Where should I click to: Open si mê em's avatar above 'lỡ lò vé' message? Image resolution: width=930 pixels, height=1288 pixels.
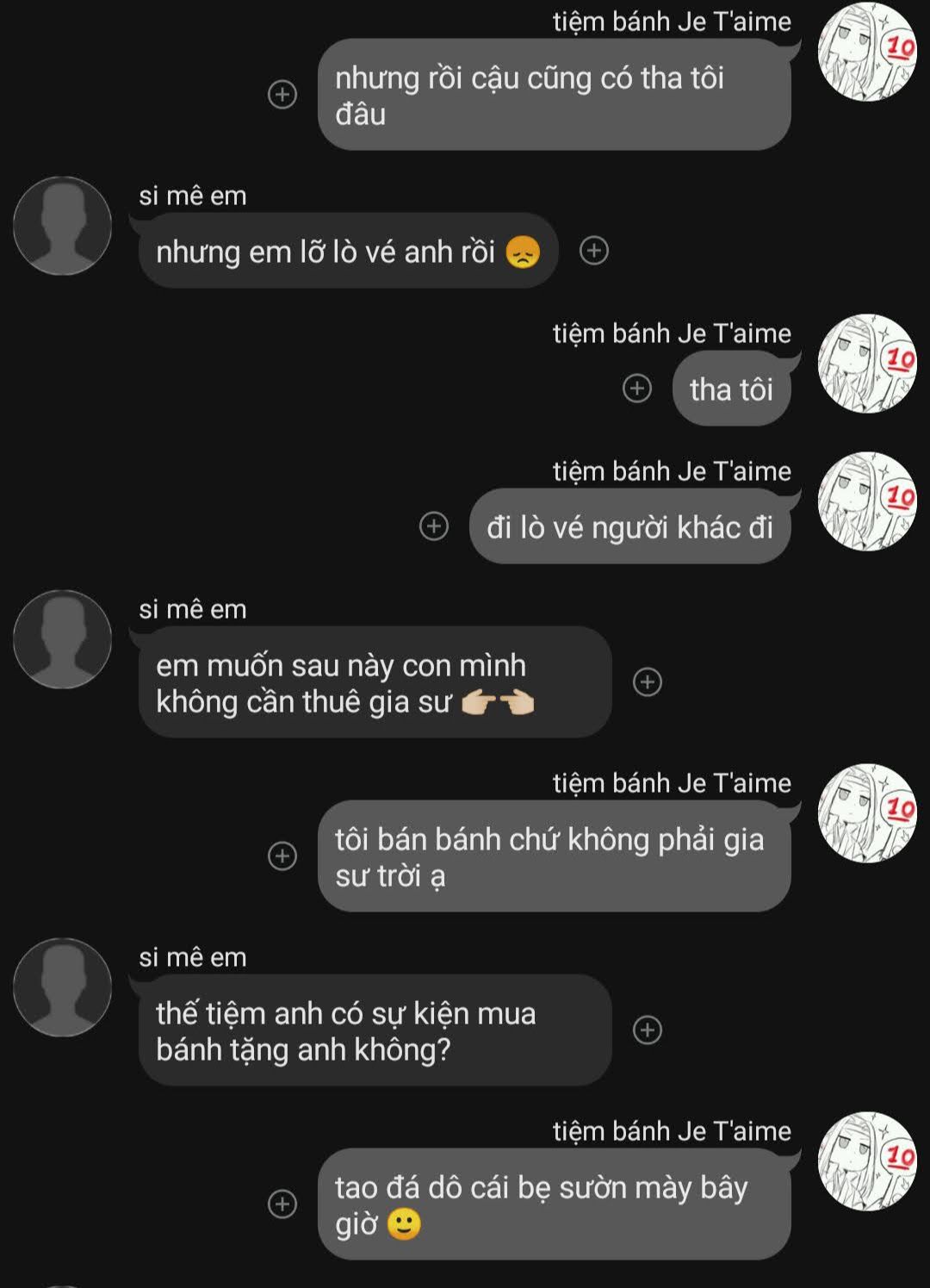pyautogui.click(x=62, y=226)
